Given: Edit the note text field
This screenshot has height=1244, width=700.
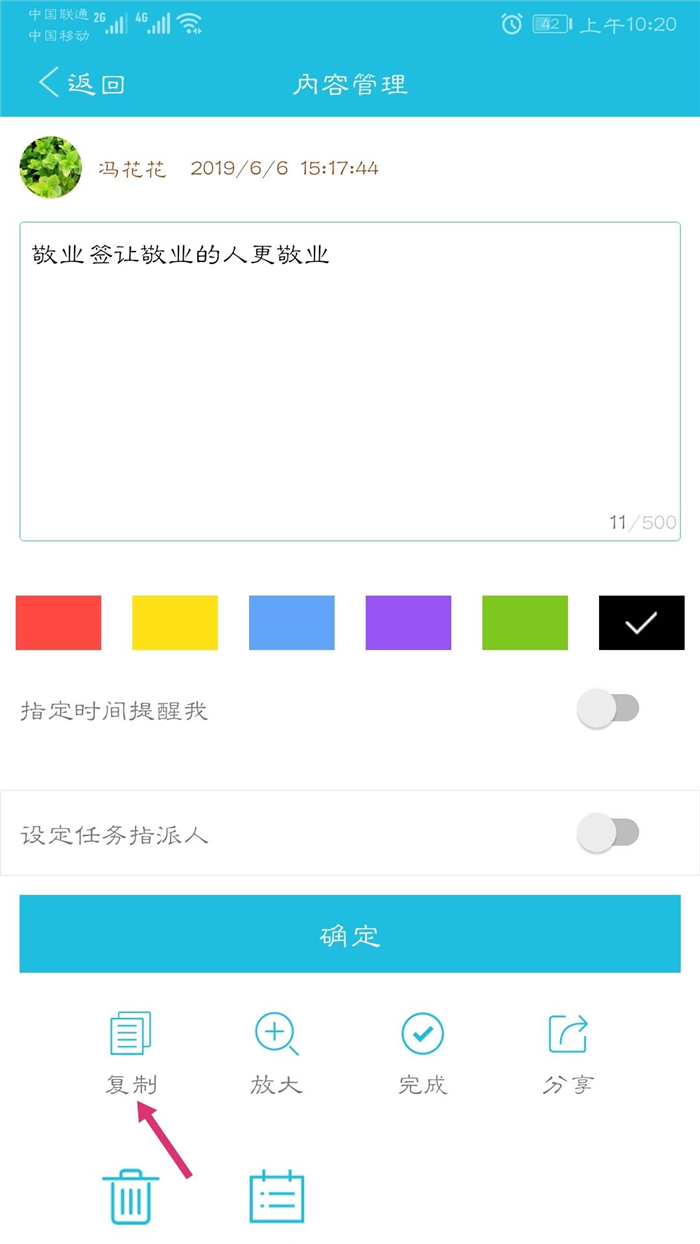Looking at the screenshot, I should pyautogui.click(x=350, y=381).
